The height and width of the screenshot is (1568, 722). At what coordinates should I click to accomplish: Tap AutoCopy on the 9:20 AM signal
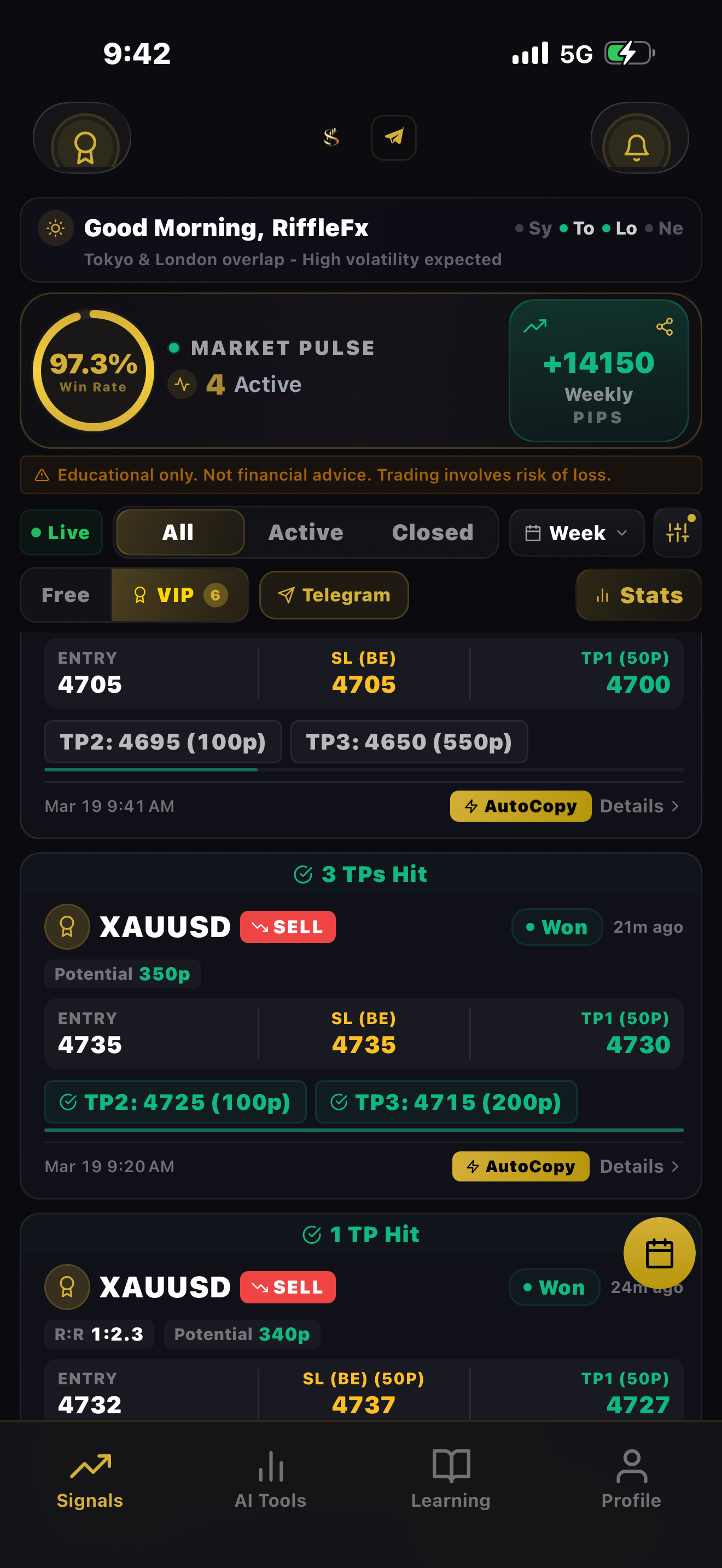pos(520,1166)
